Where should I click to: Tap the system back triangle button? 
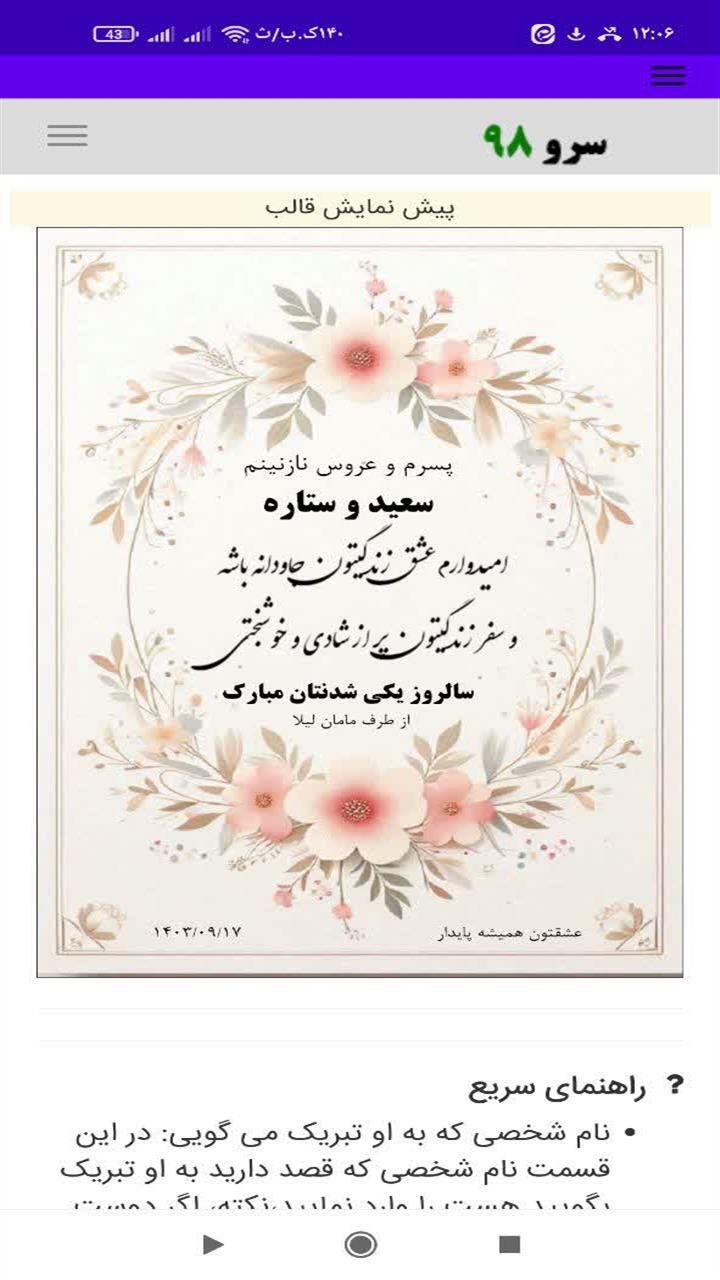coord(212,1244)
